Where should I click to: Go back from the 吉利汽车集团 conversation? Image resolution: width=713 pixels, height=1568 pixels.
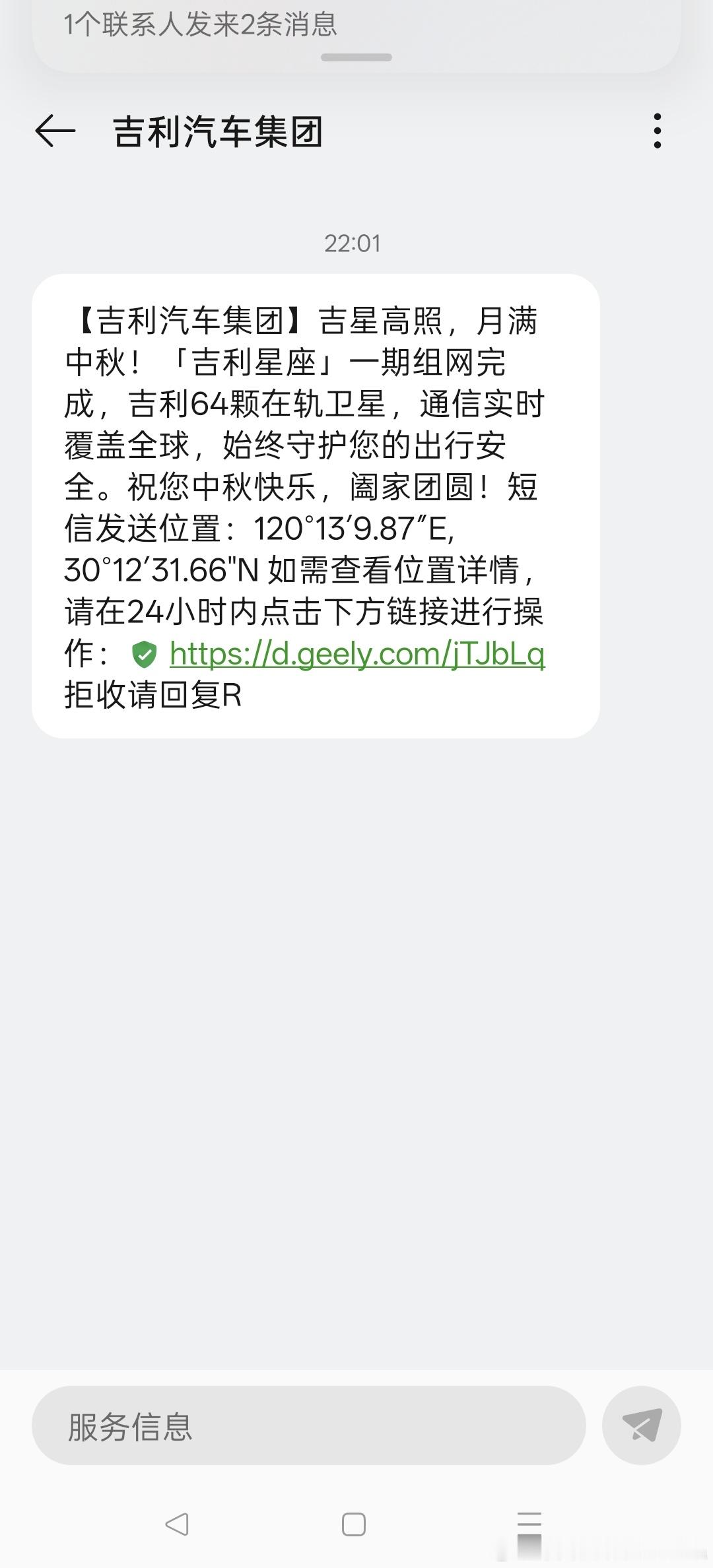(55, 131)
